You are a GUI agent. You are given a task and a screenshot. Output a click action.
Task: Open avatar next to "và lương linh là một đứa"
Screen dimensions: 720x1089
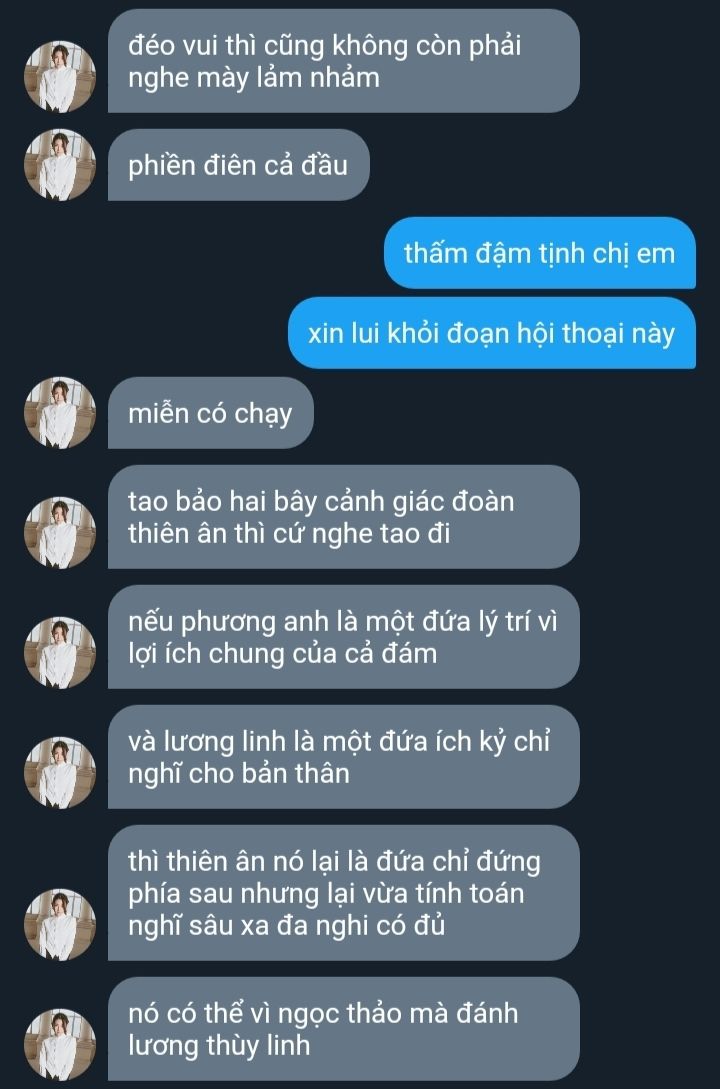pyautogui.click(x=60, y=772)
